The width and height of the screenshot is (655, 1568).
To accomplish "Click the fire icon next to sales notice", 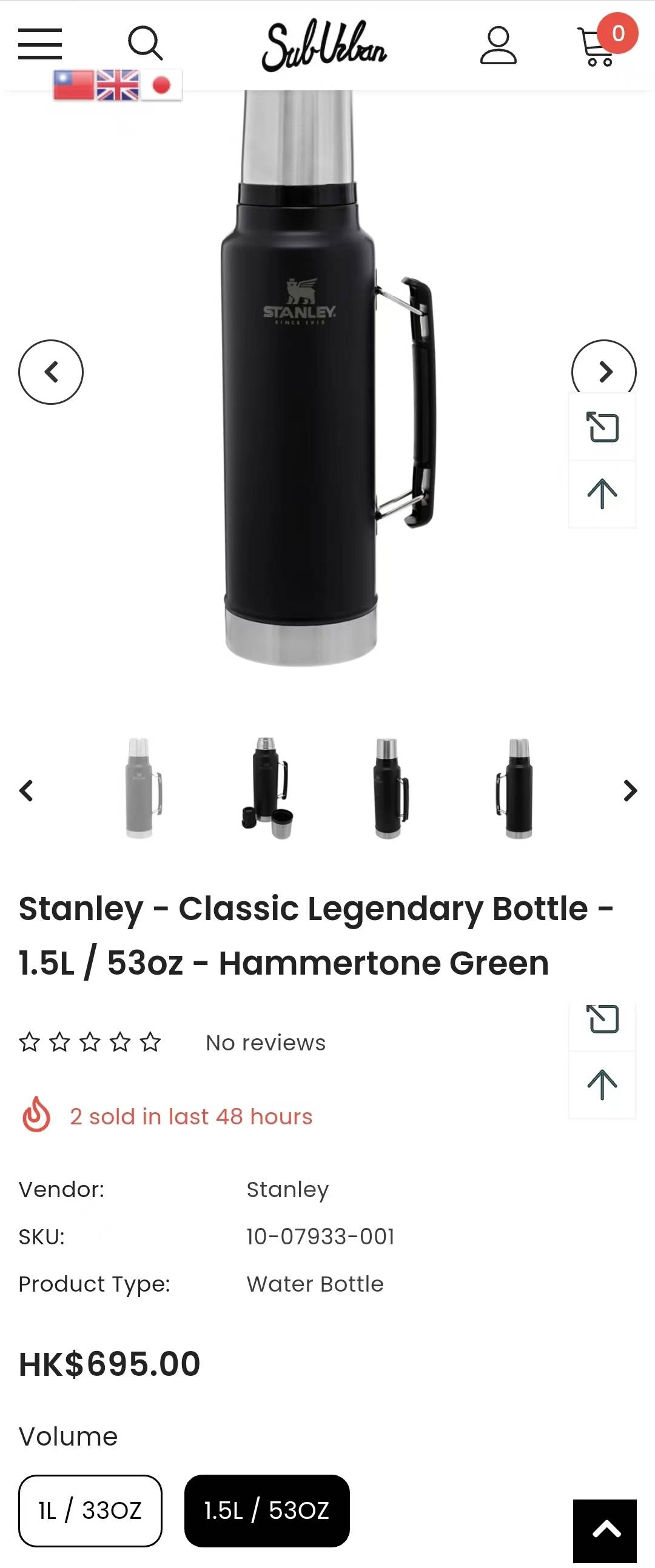I will click(34, 1115).
